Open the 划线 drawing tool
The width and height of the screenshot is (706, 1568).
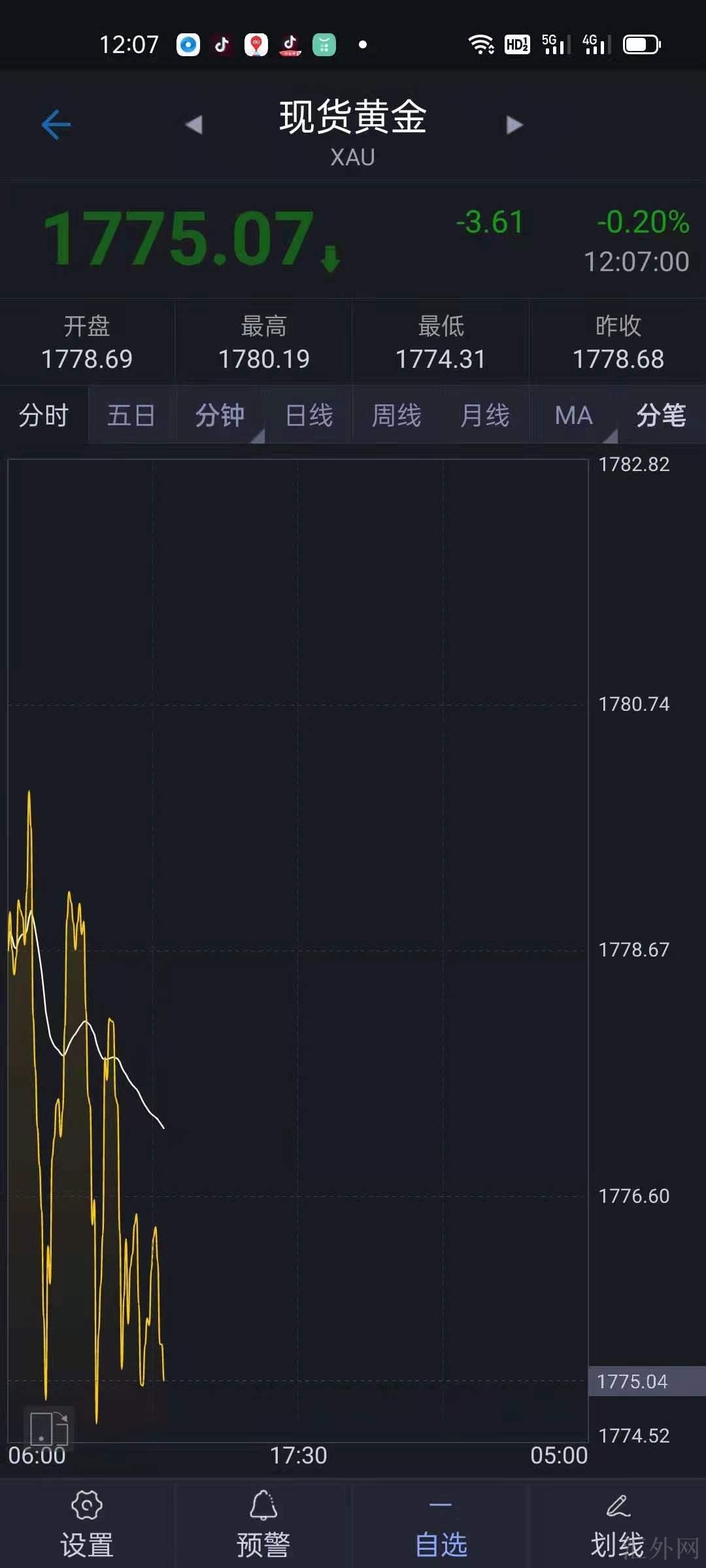[x=617, y=1524]
